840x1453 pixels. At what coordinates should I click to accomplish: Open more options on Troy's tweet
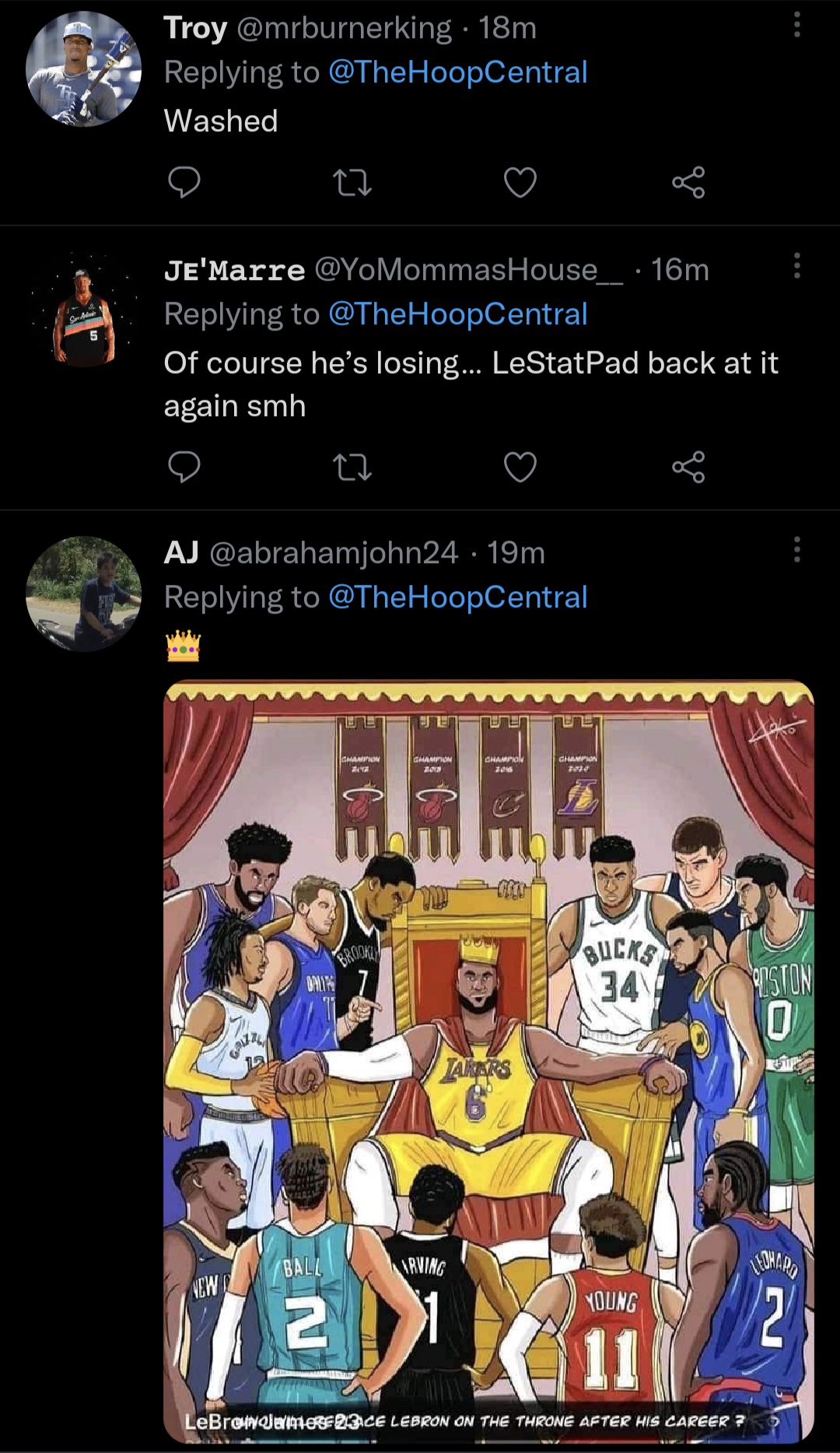click(796, 26)
